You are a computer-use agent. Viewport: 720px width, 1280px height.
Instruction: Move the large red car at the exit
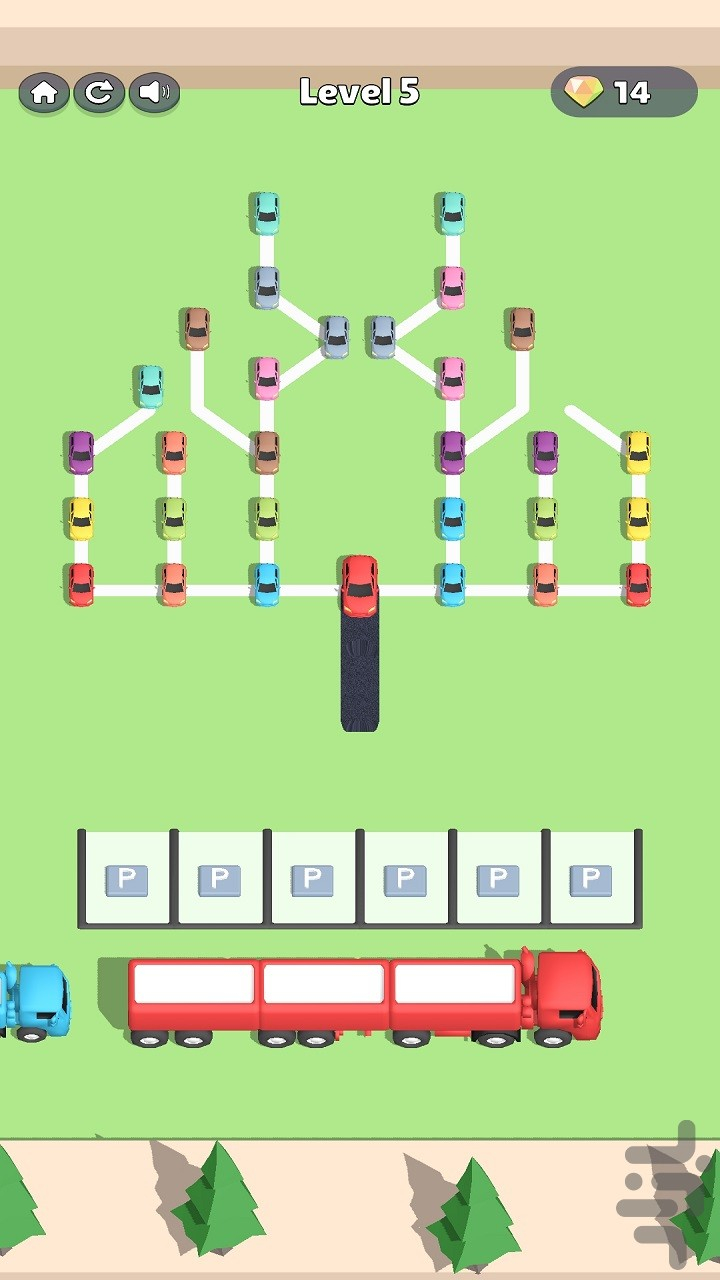pos(360,583)
